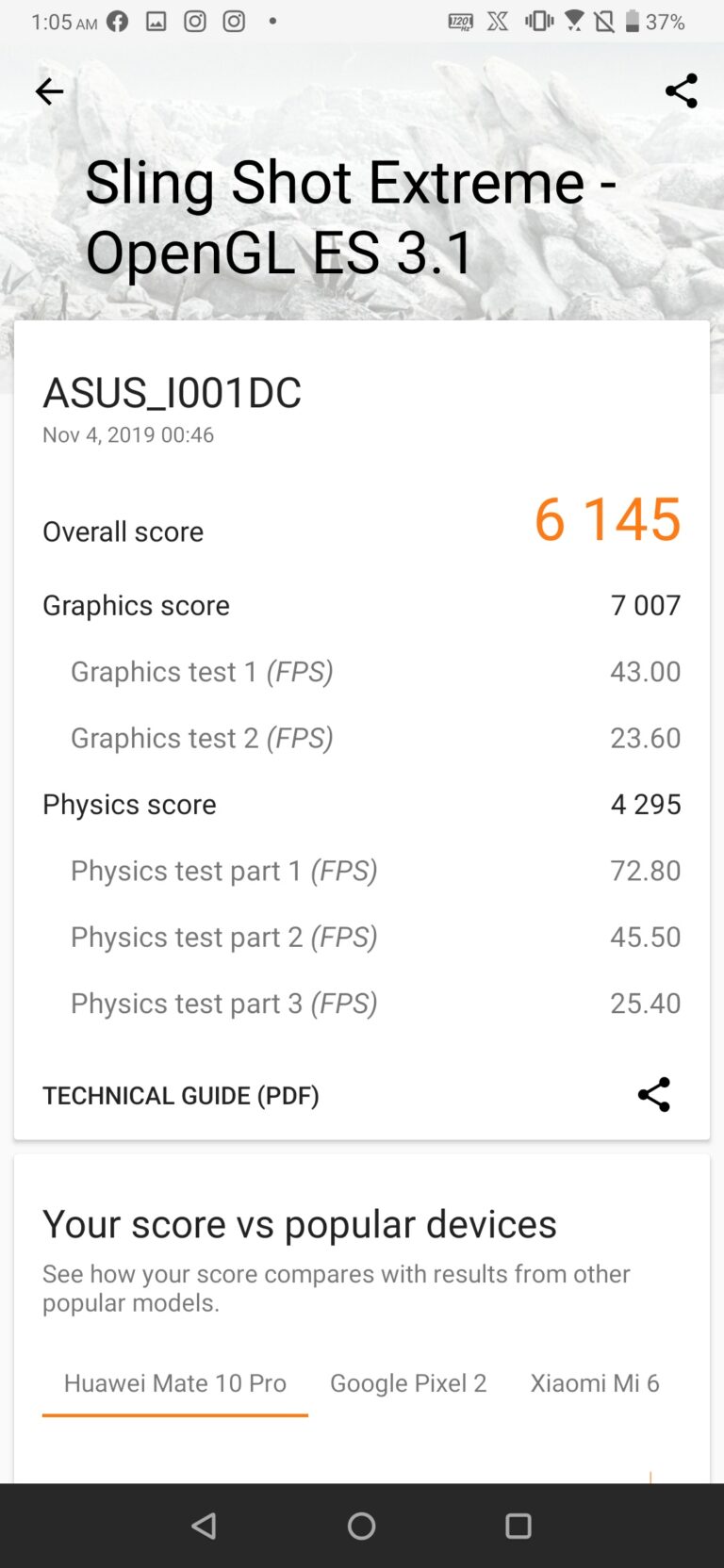Viewport: 724px width, 1568px height.
Task: Tap the system home button
Action: pyautogui.click(x=362, y=1526)
